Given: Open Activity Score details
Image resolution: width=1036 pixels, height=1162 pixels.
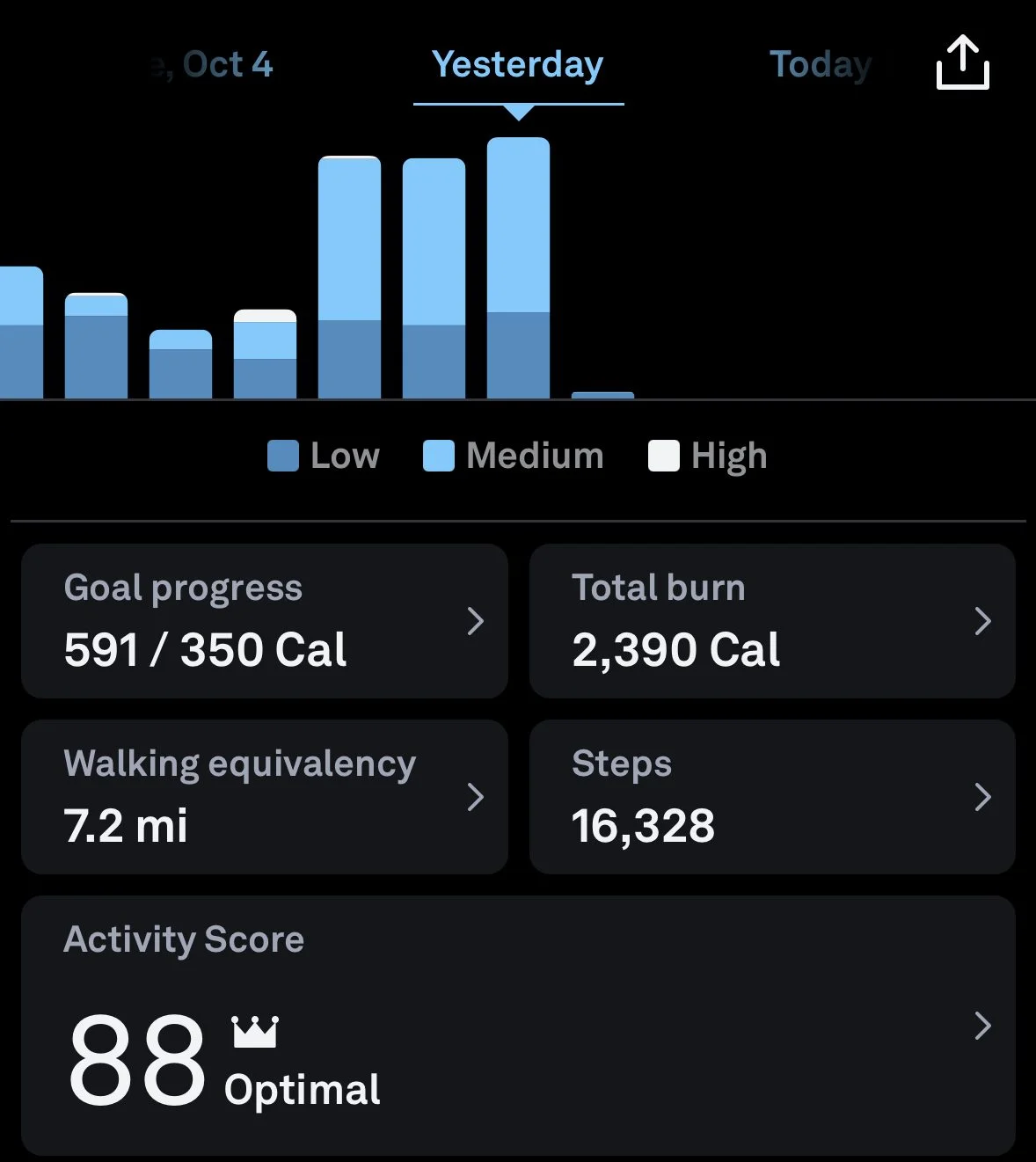Looking at the screenshot, I should pyautogui.click(x=518, y=1026).
